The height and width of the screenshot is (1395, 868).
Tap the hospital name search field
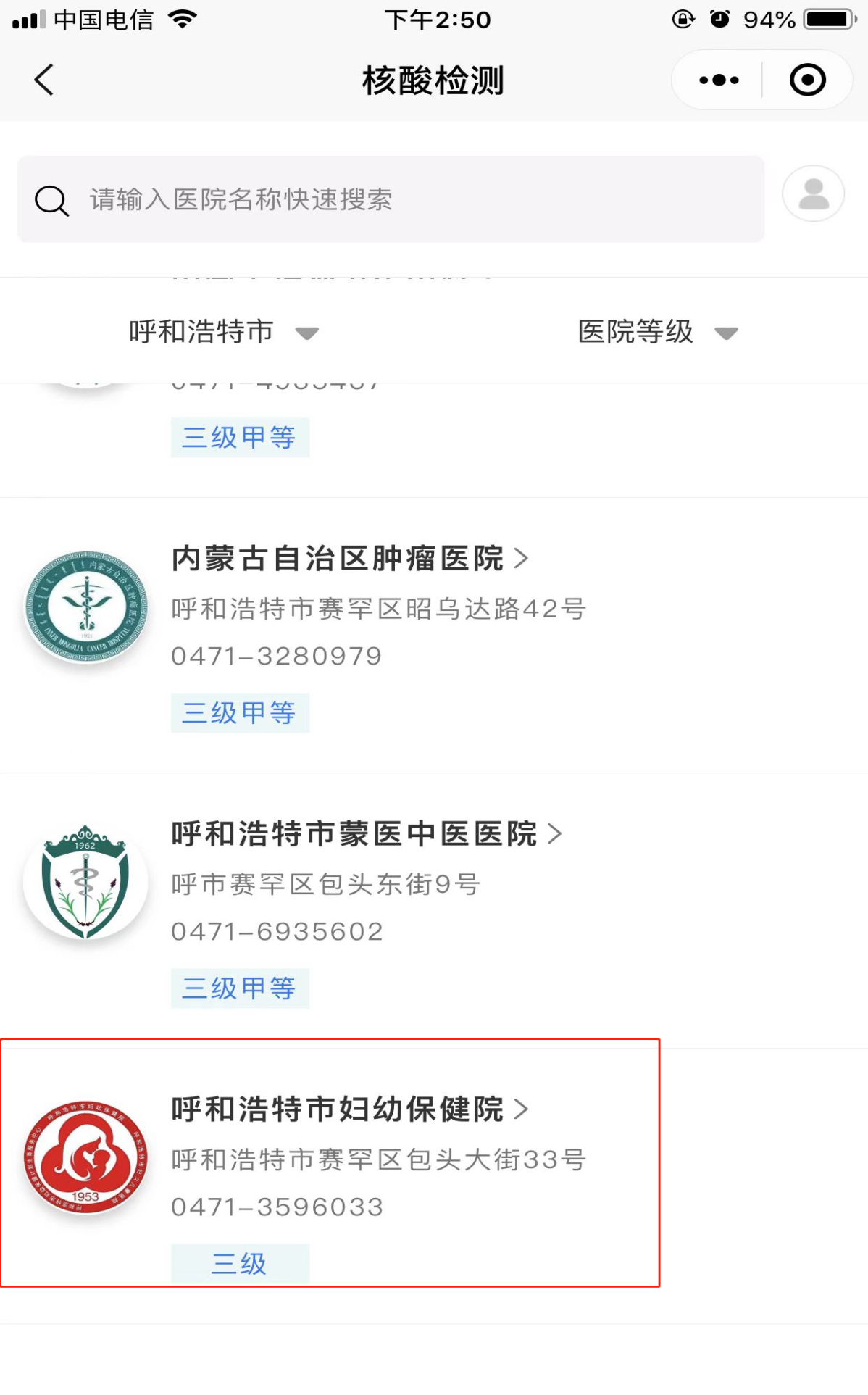391,199
